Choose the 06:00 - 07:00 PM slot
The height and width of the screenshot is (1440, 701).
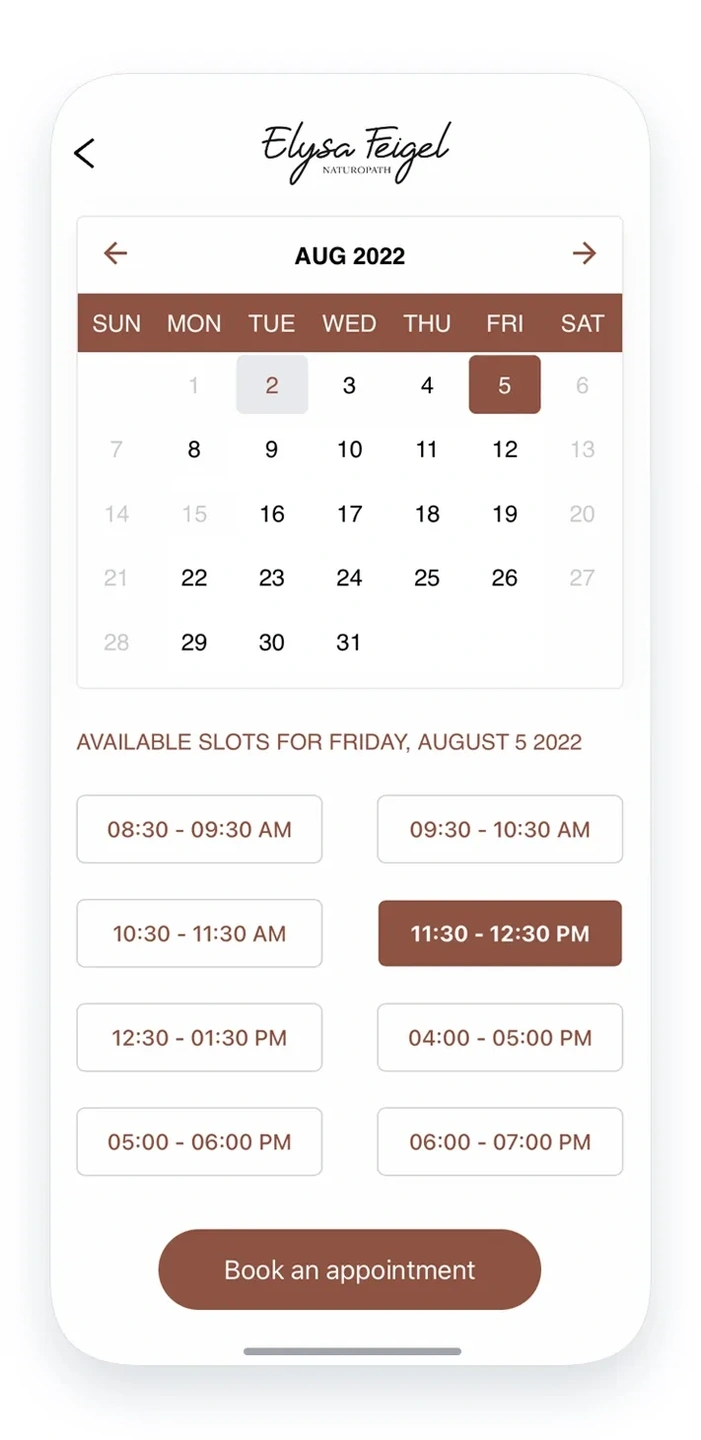coord(500,1141)
